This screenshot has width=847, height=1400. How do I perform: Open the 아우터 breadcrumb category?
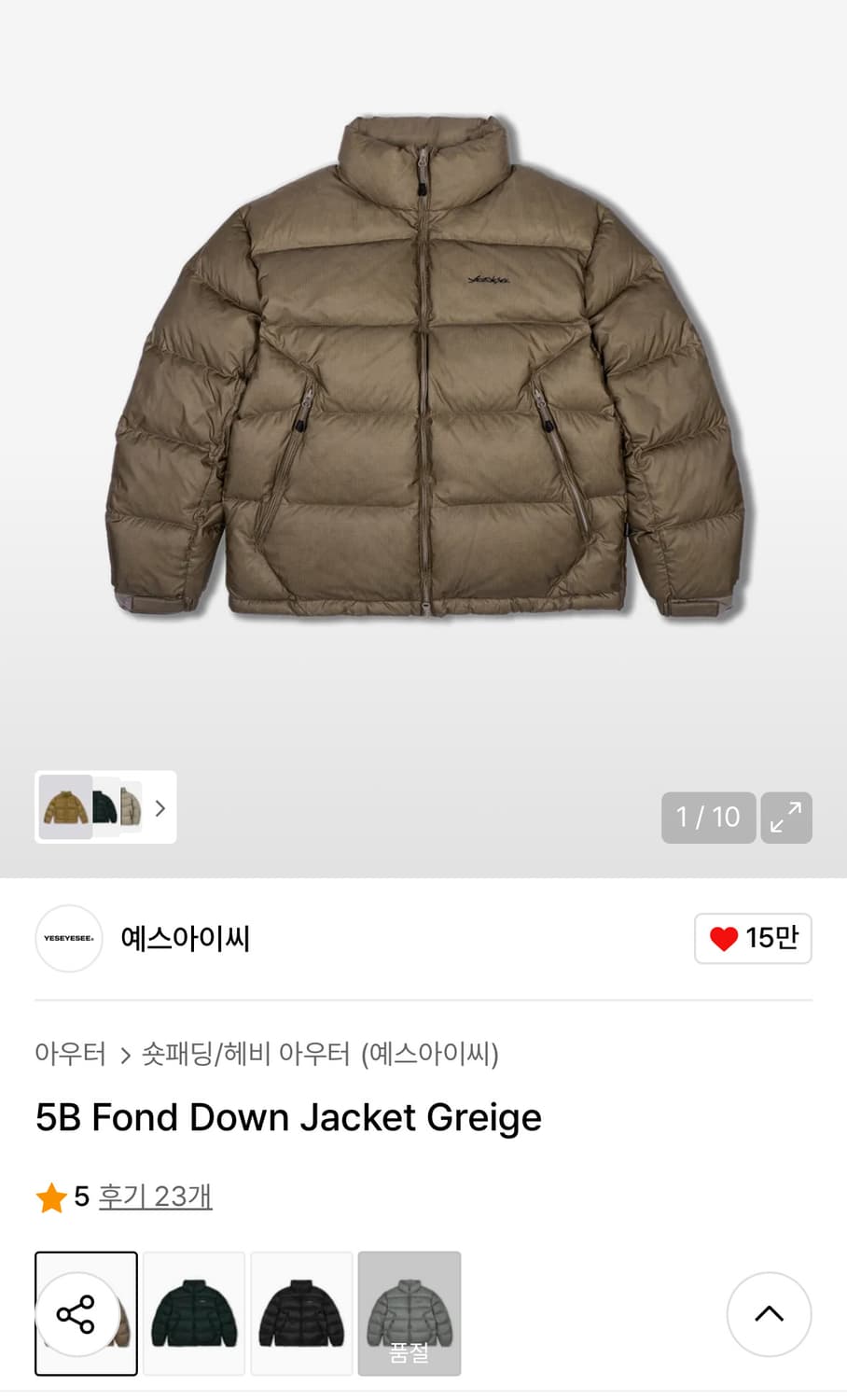pos(70,1053)
